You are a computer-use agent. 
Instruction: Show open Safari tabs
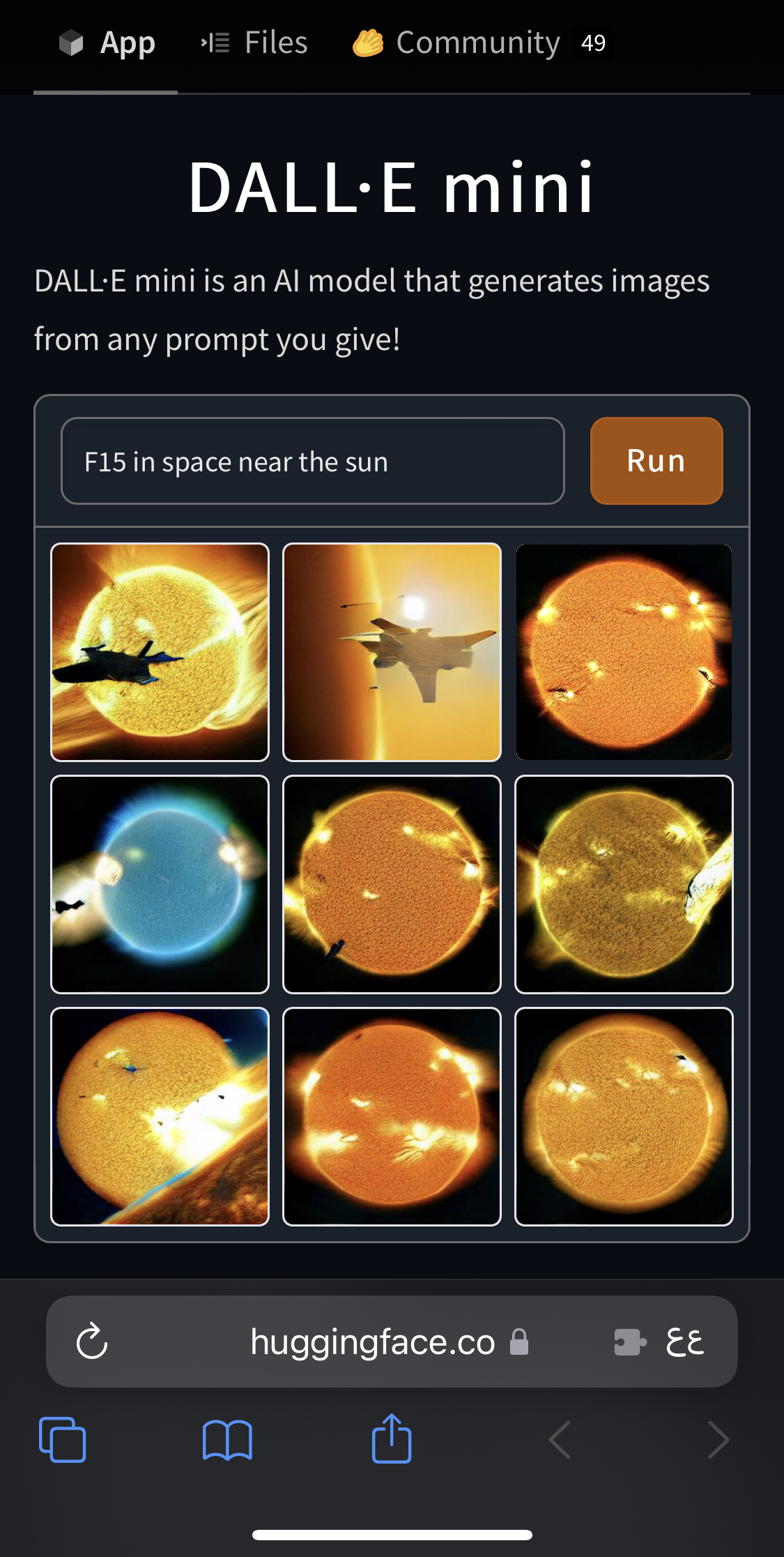(x=63, y=1439)
